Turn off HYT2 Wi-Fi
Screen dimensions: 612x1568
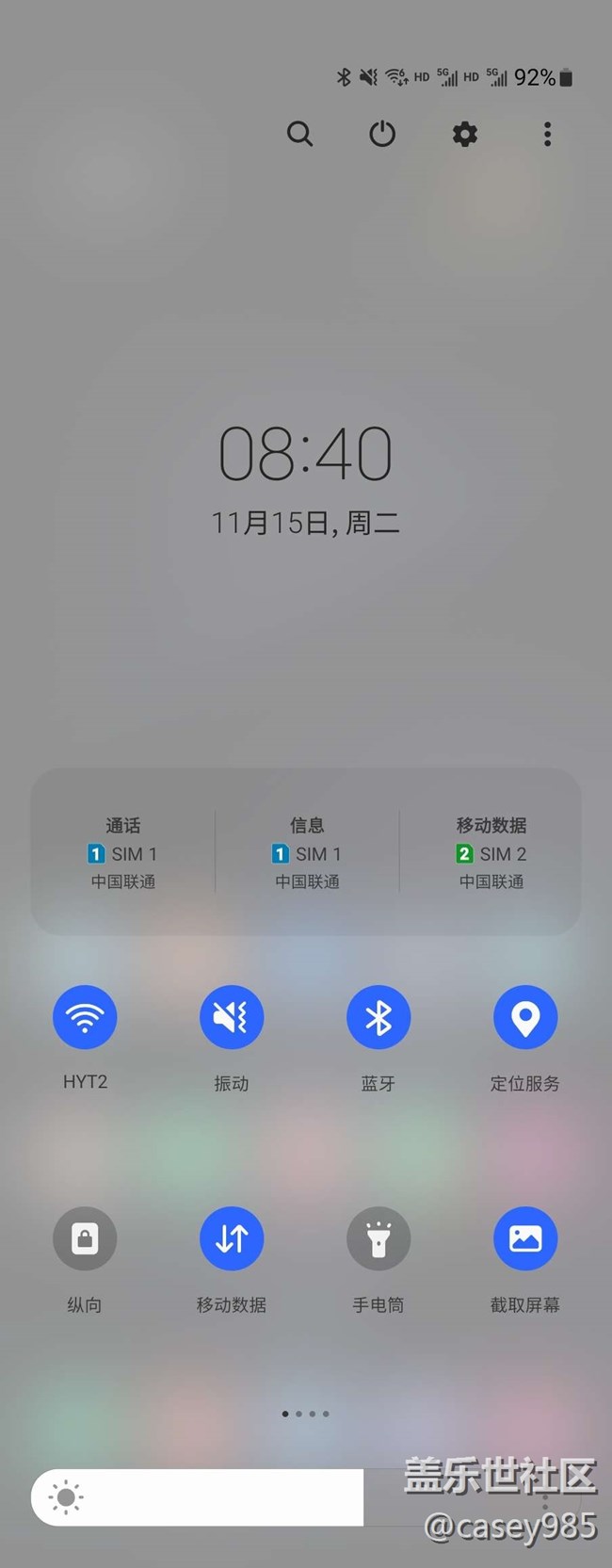tap(85, 1017)
